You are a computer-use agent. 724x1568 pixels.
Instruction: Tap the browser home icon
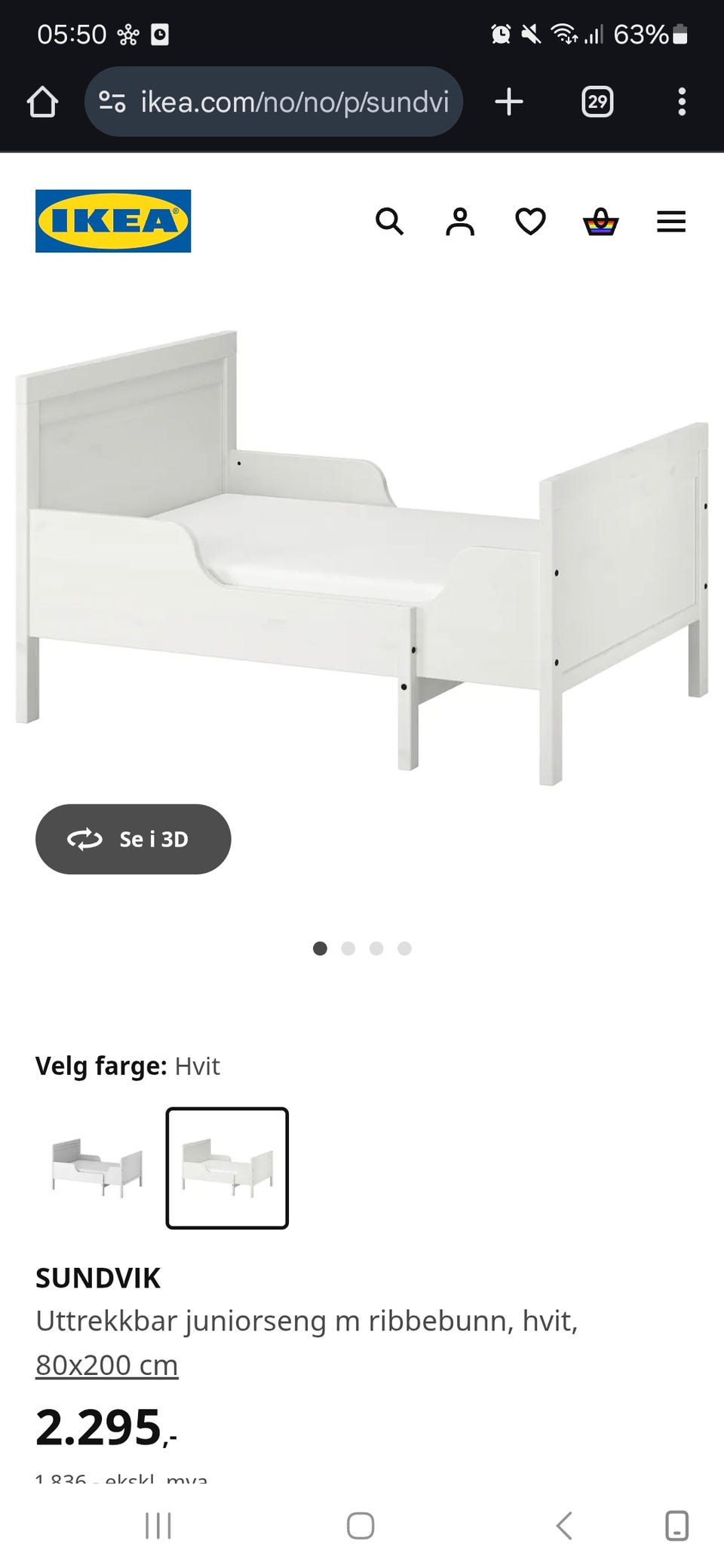coord(42,101)
